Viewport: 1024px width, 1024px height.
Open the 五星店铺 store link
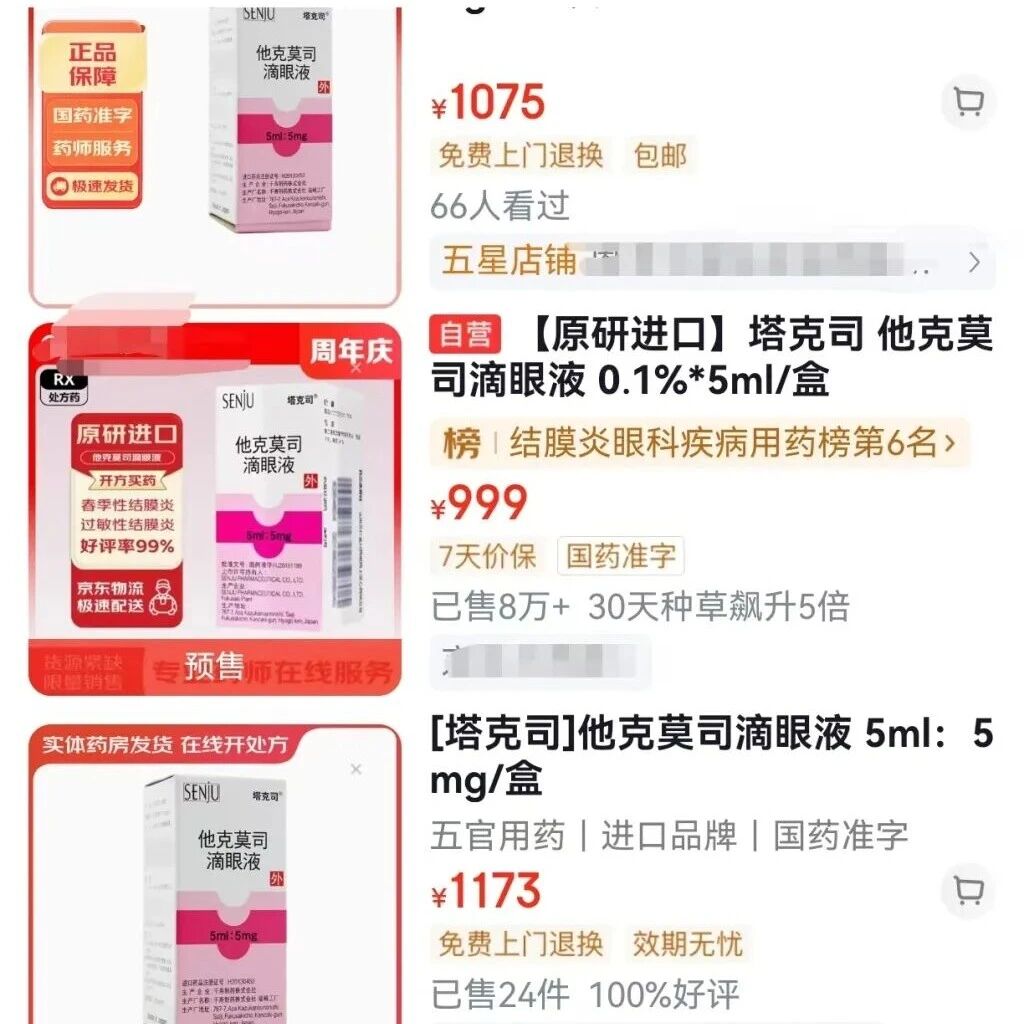711,262
